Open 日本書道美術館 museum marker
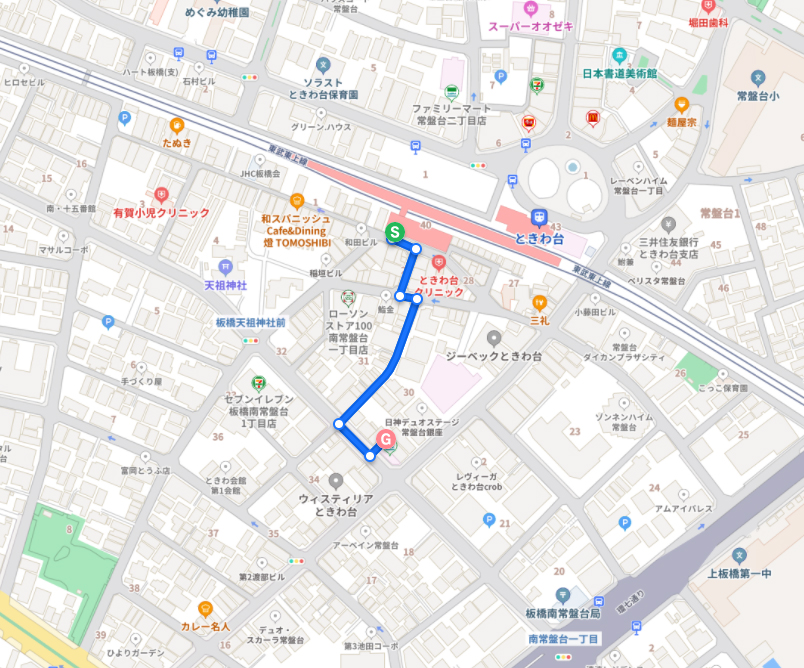The height and width of the screenshot is (668, 804). [620, 56]
